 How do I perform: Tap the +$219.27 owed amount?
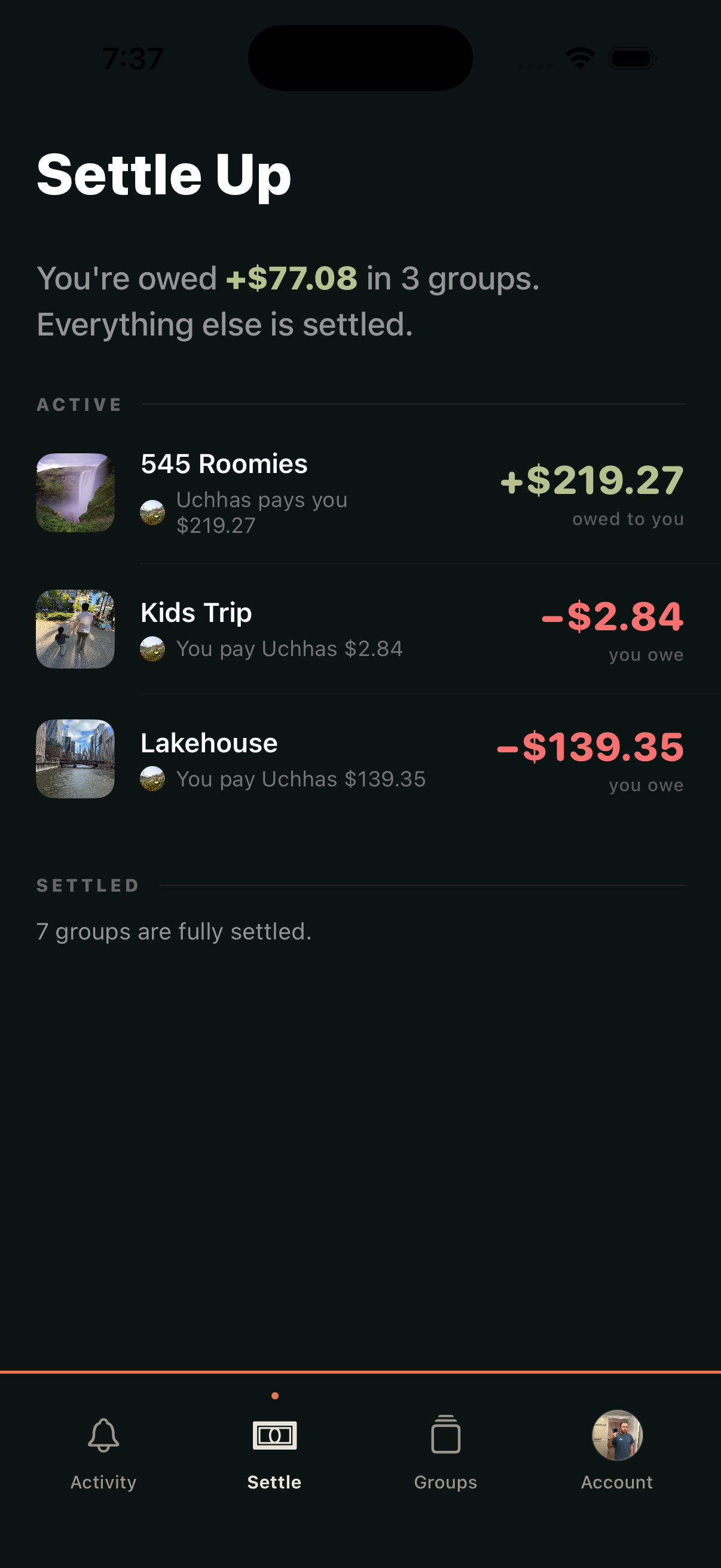[x=591, y=480]
